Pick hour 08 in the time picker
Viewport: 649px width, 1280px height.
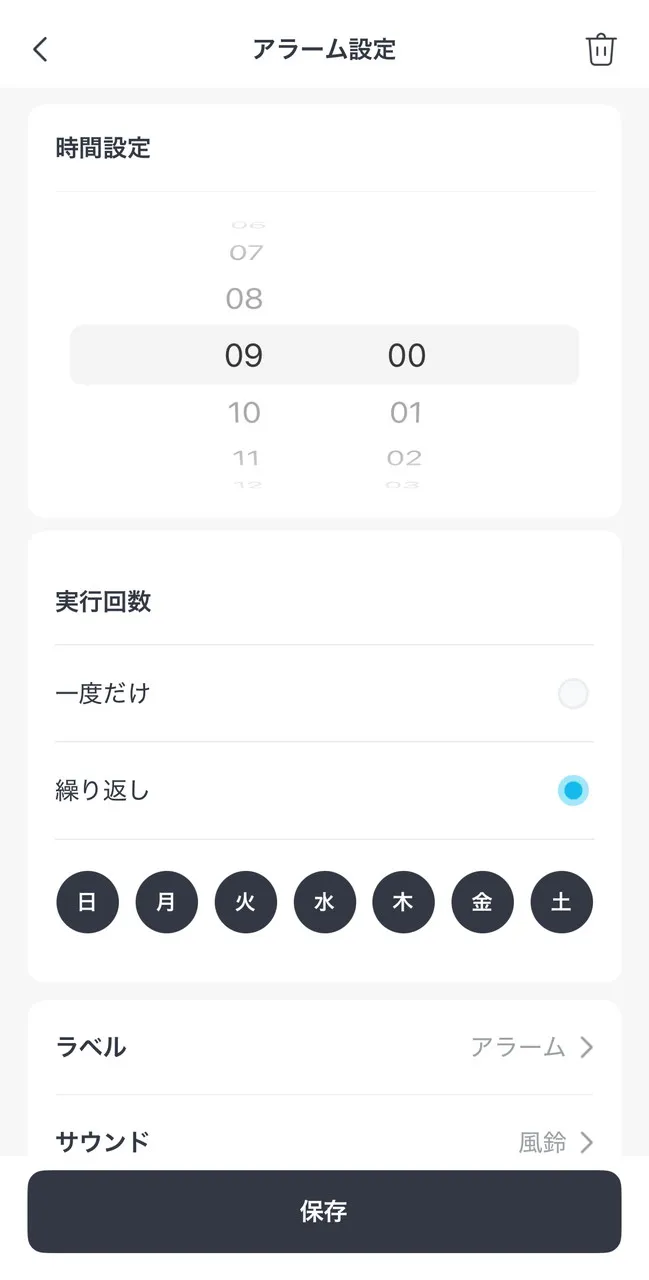coord(244,298)
